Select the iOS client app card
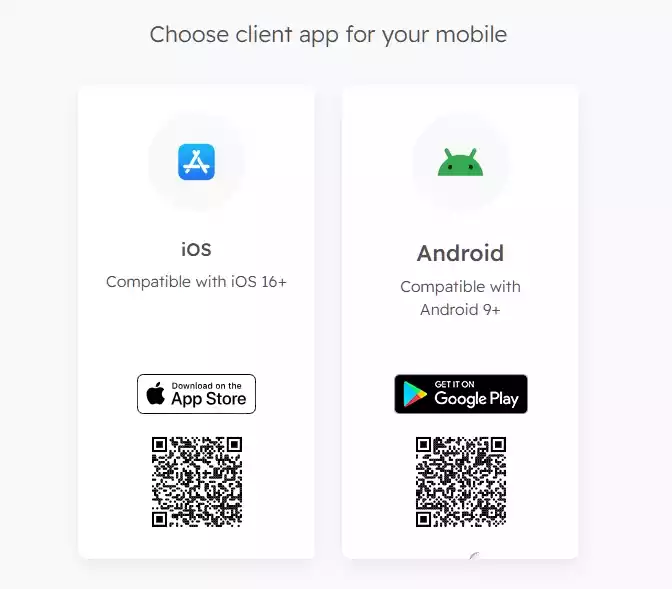The width and height of the screenshot is (672, 589). (x=196, y=249)
